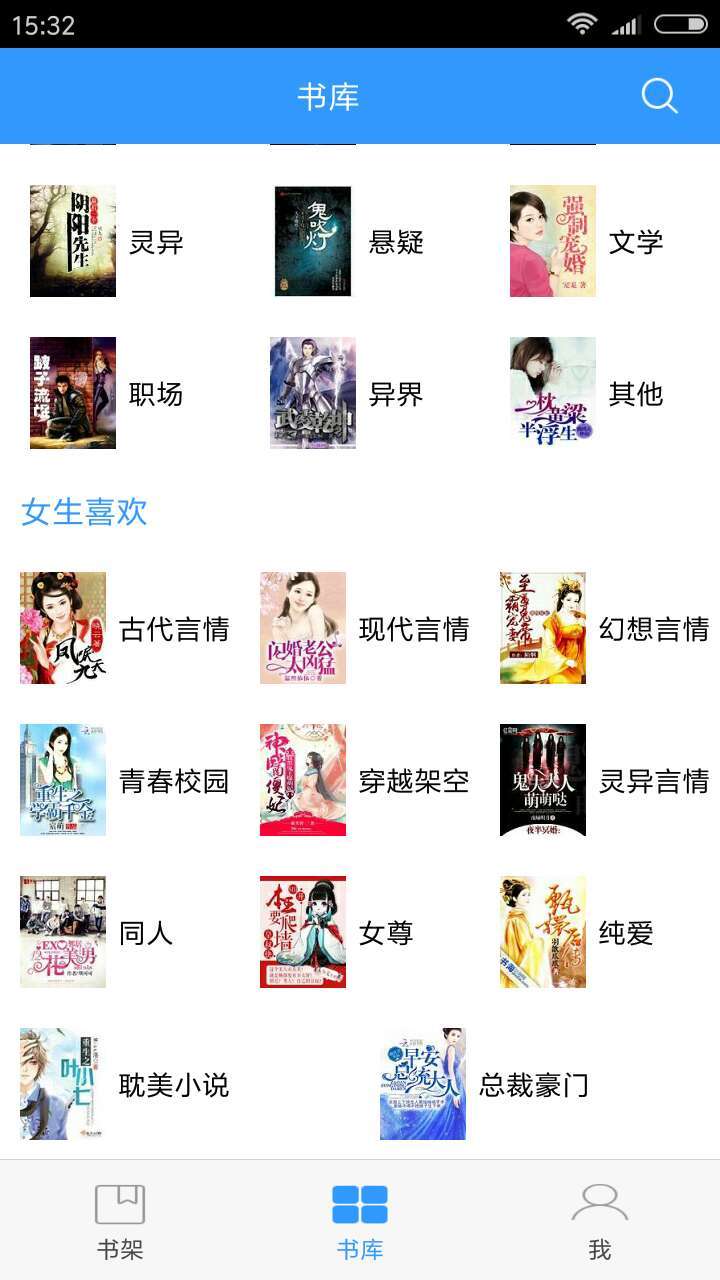
Task: Open the 异界 category
Action: click(x=350, y=393)
